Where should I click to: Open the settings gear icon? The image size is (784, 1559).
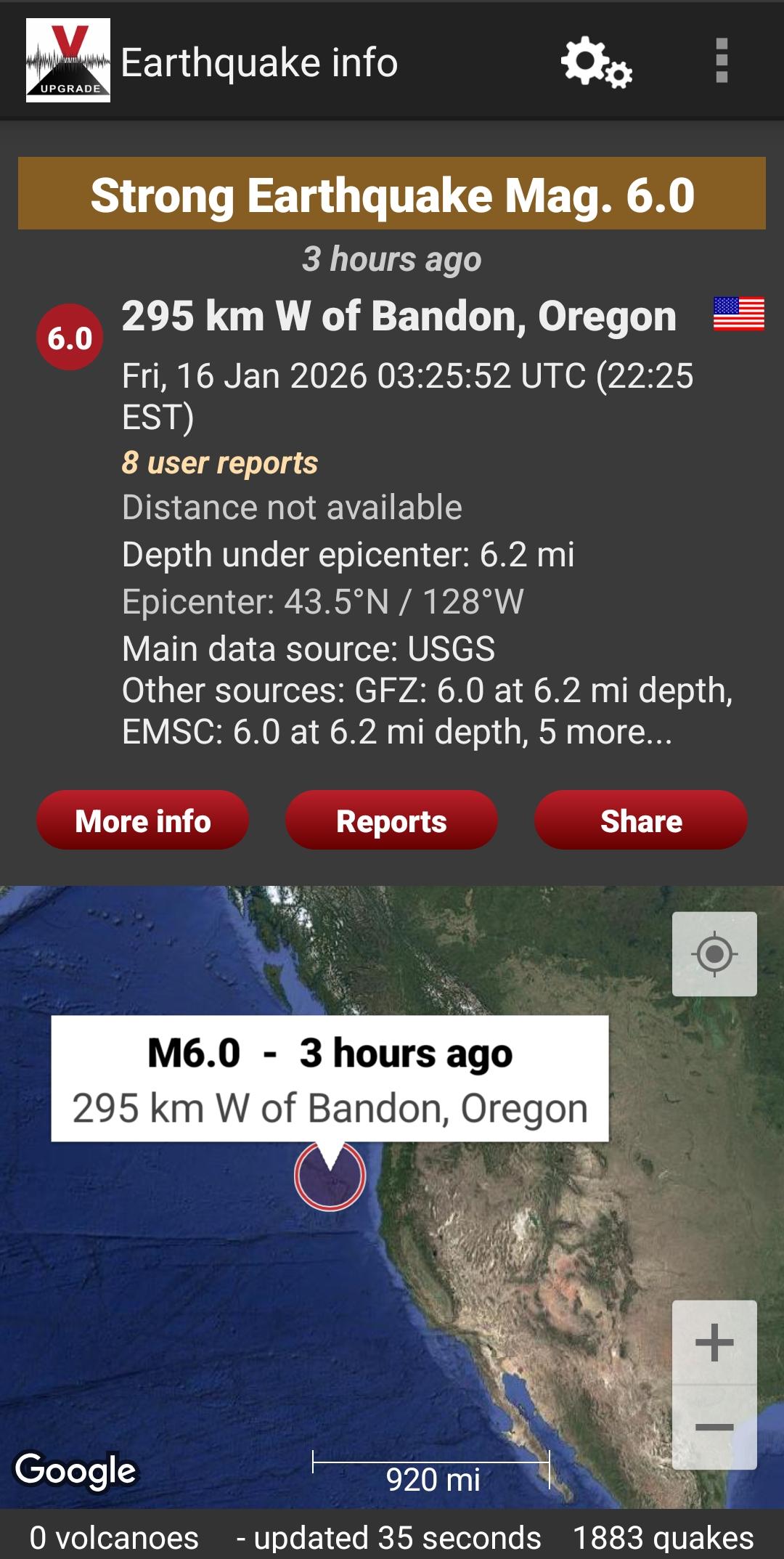tap(596, 62)
